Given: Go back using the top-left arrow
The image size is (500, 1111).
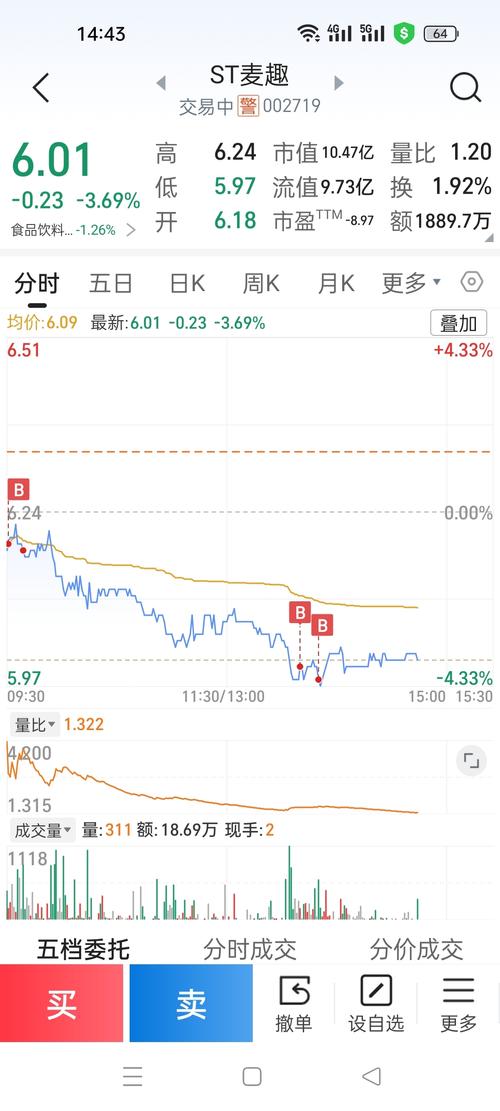Looking at the screenshot, I should (x=41, y=88).
